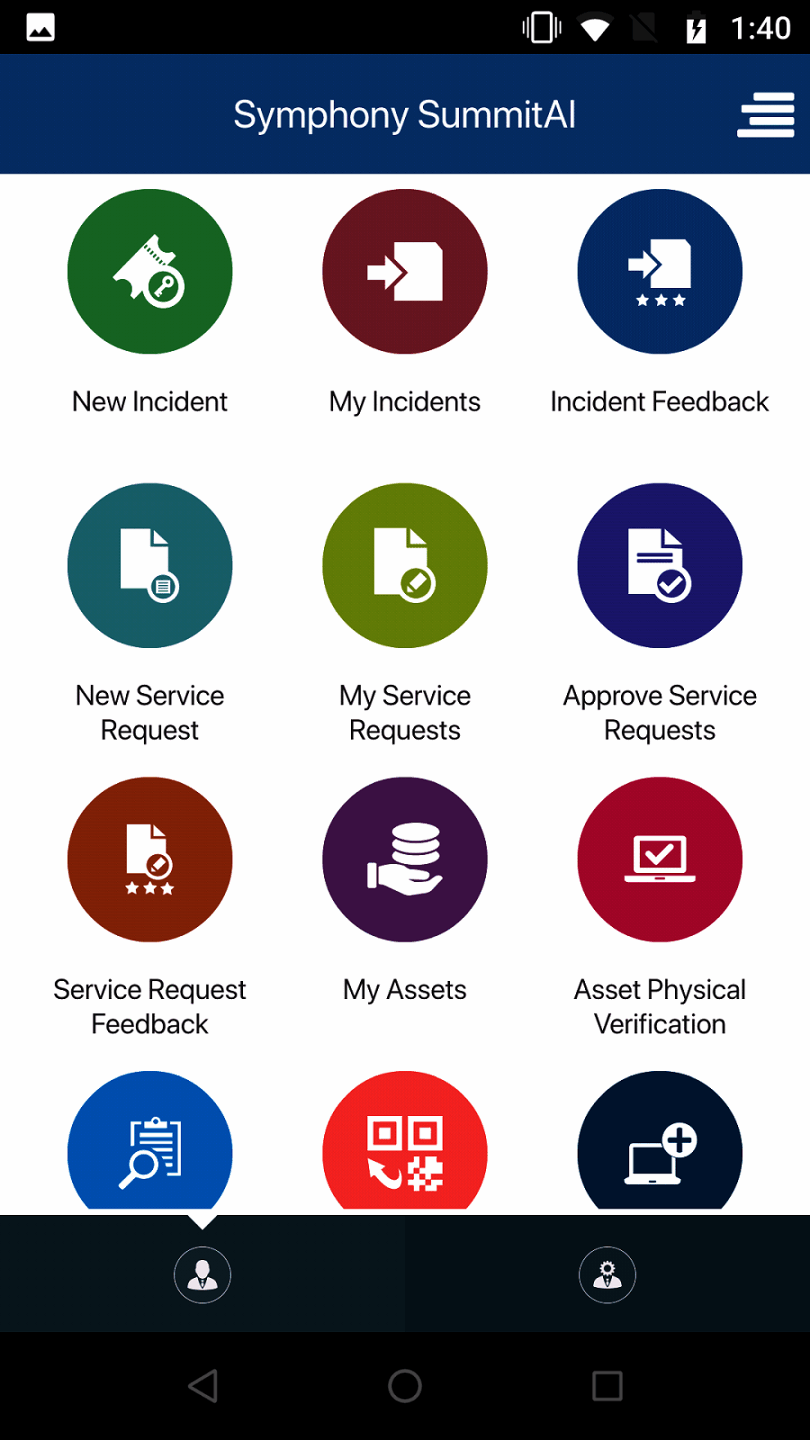Screen dimensions: 810x1440
Task: View My Service Requests
Action: [404, 565]
